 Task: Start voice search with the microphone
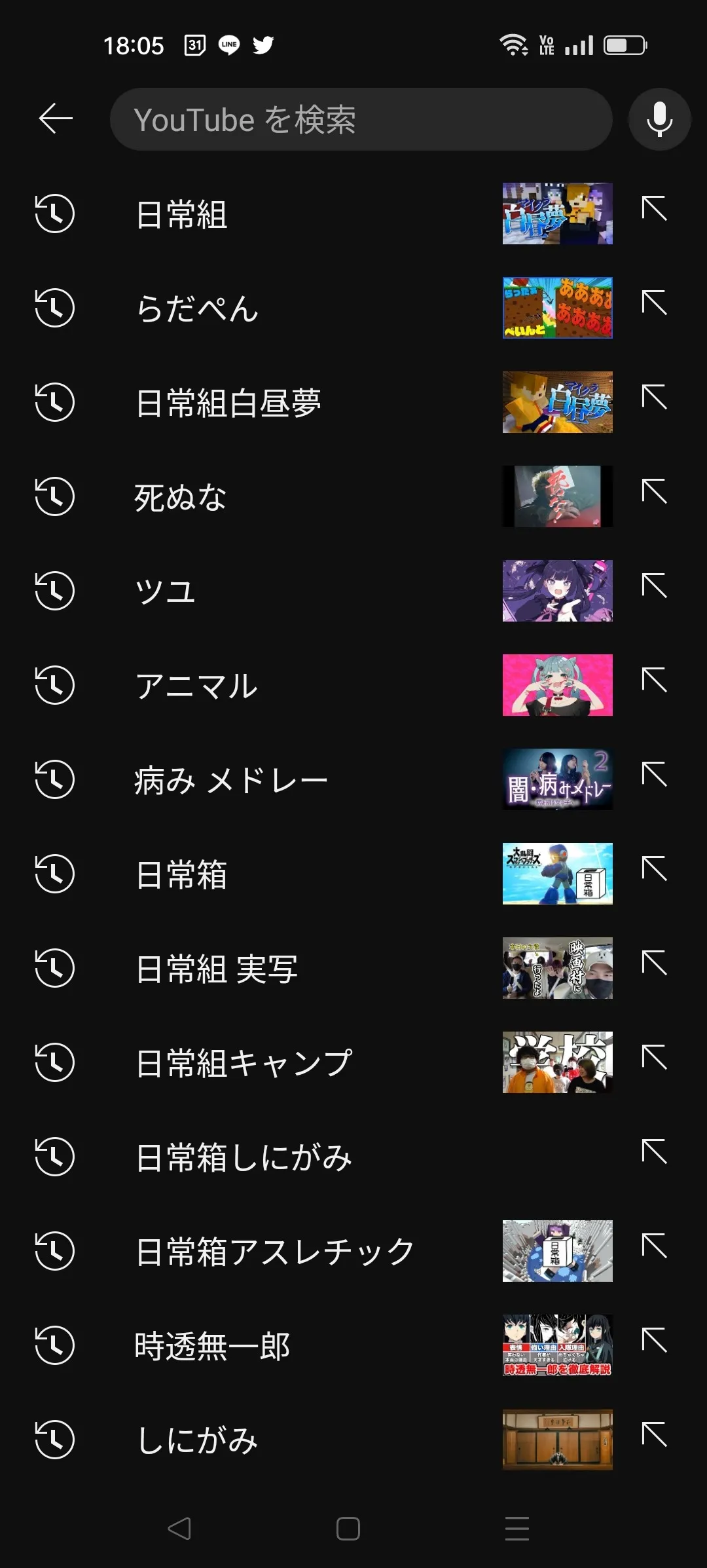click(x=659, y=119)
